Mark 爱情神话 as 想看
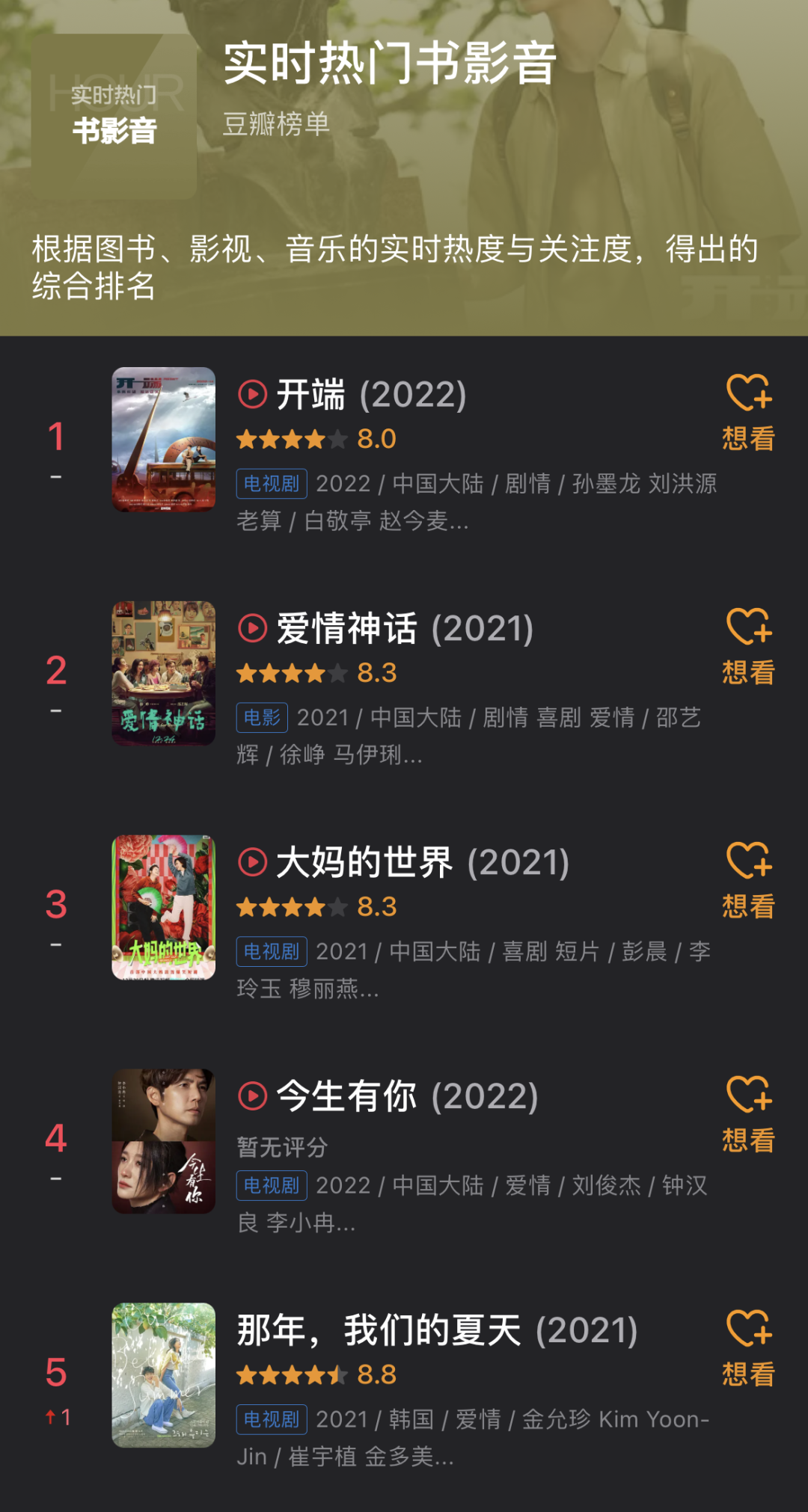The width and height of the screenshot is (808, 1512). pyautogui.click(x=748, y=646)
